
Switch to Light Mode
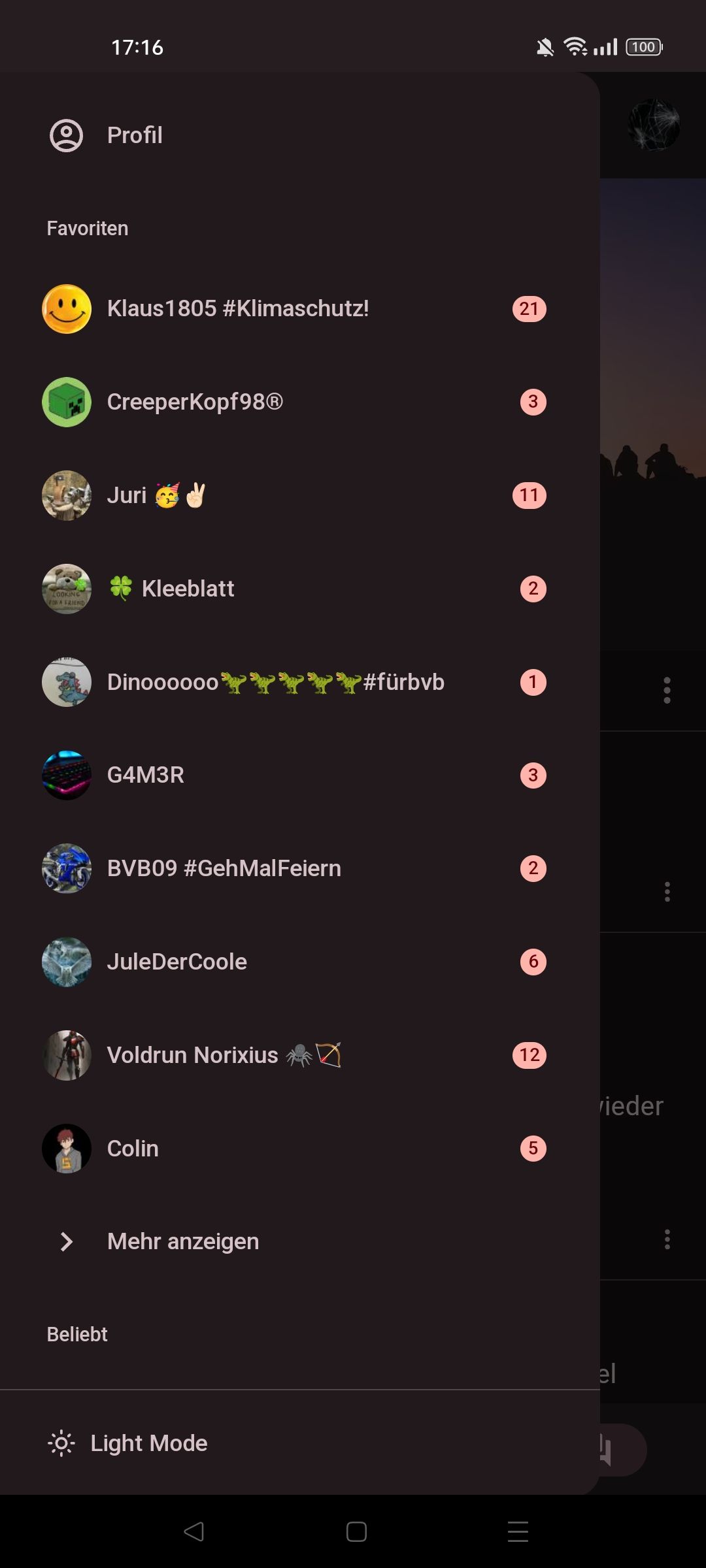click(148, 1443)
